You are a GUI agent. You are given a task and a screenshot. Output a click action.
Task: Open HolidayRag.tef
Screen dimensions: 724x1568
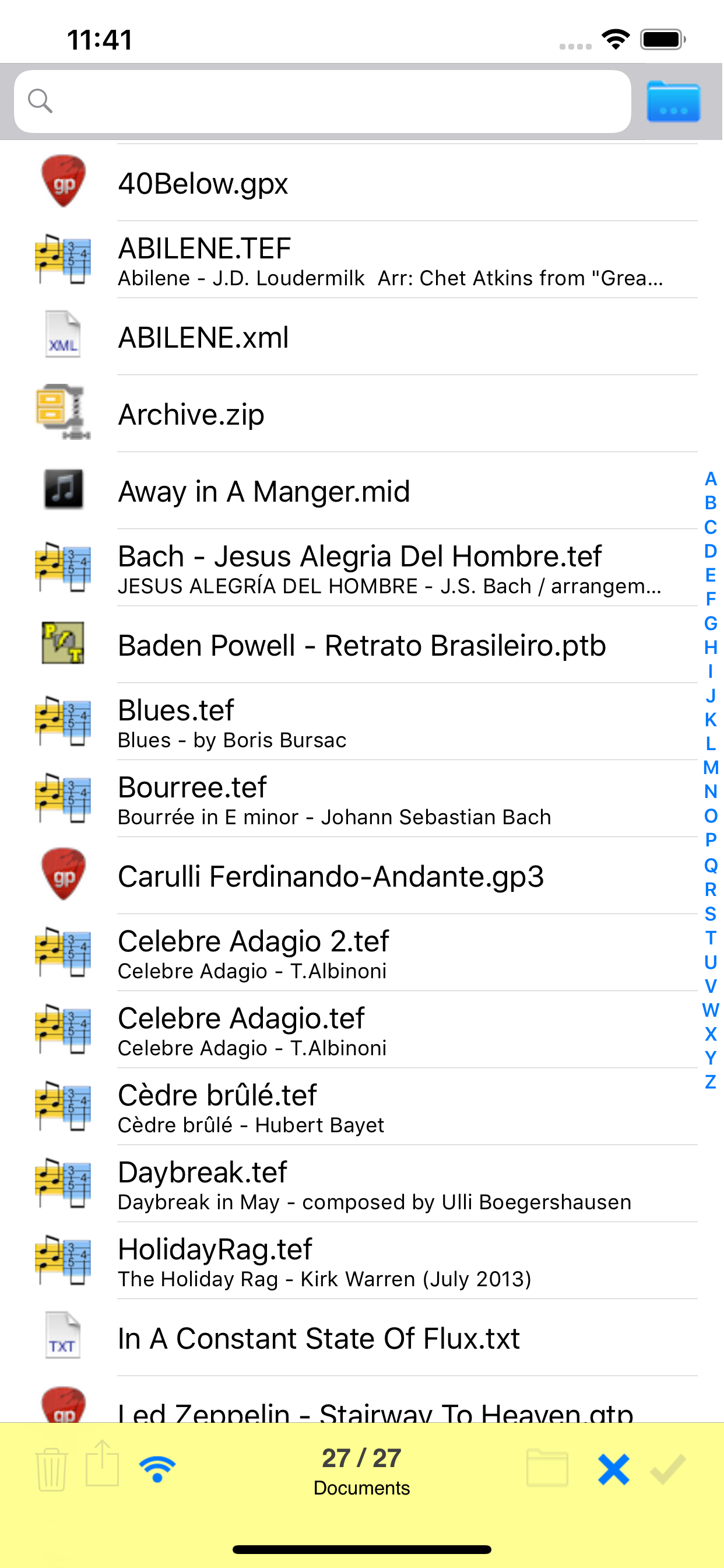[x=365, y=1261]
